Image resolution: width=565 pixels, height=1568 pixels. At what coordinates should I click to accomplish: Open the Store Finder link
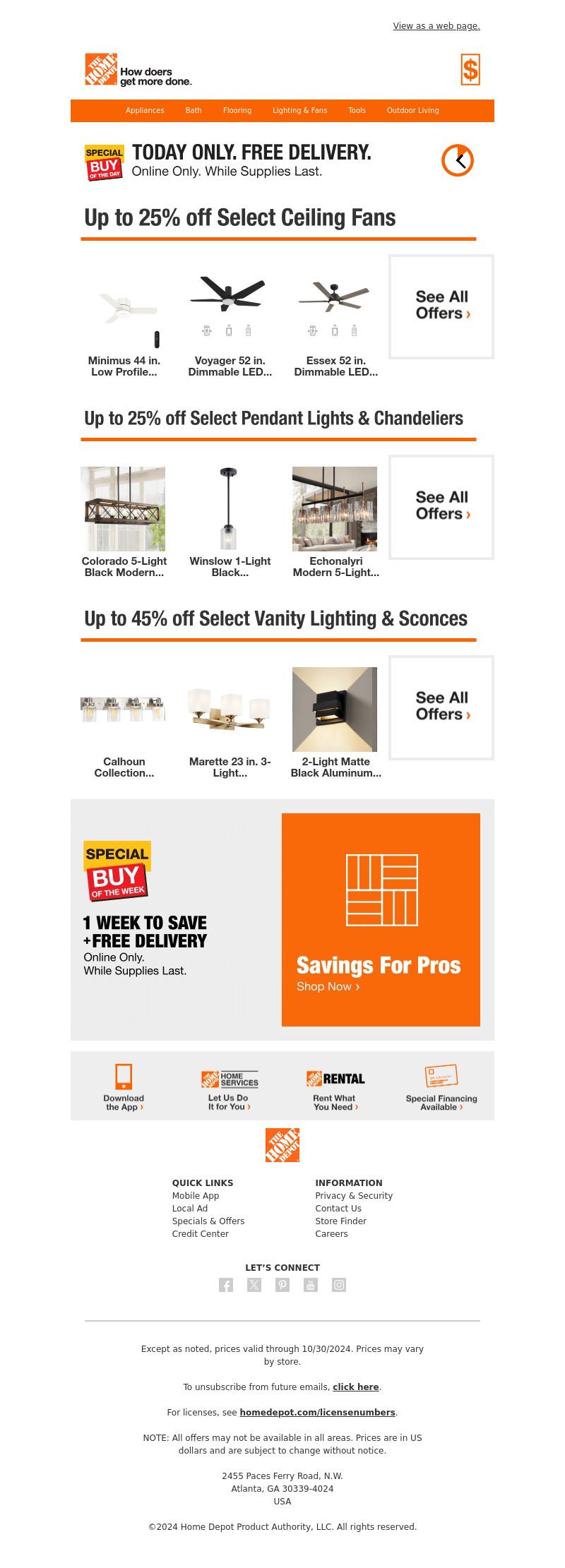340,1221
